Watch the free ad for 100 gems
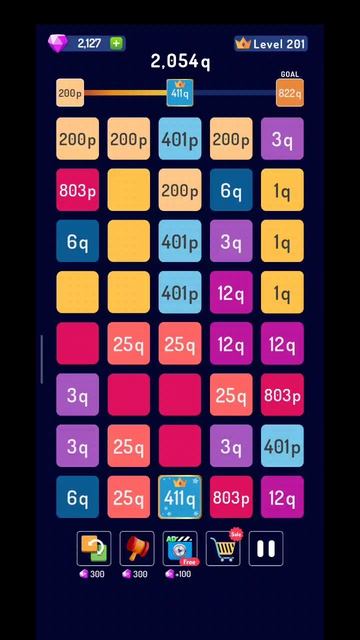360x640 pixels. tap(180, 548)
